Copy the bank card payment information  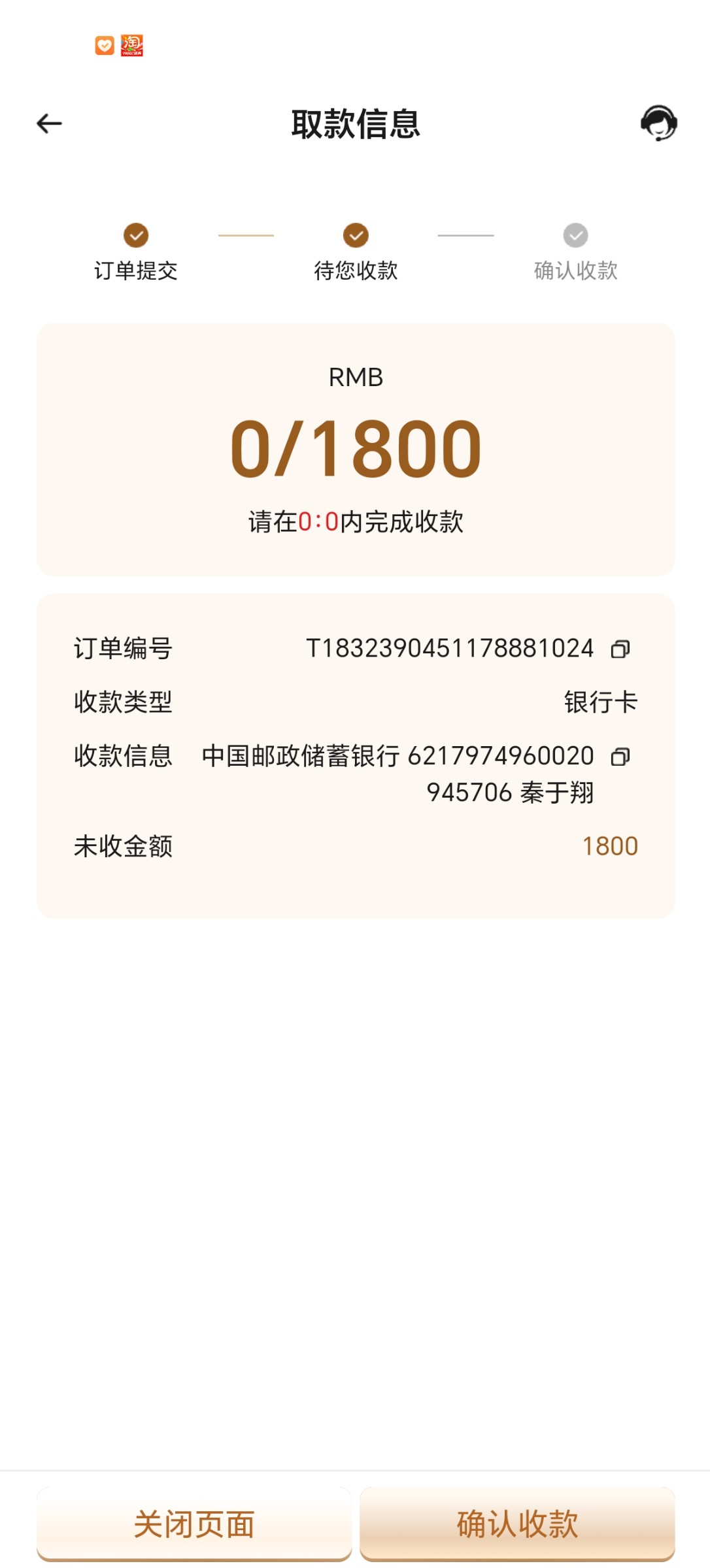tap(620, 757)
